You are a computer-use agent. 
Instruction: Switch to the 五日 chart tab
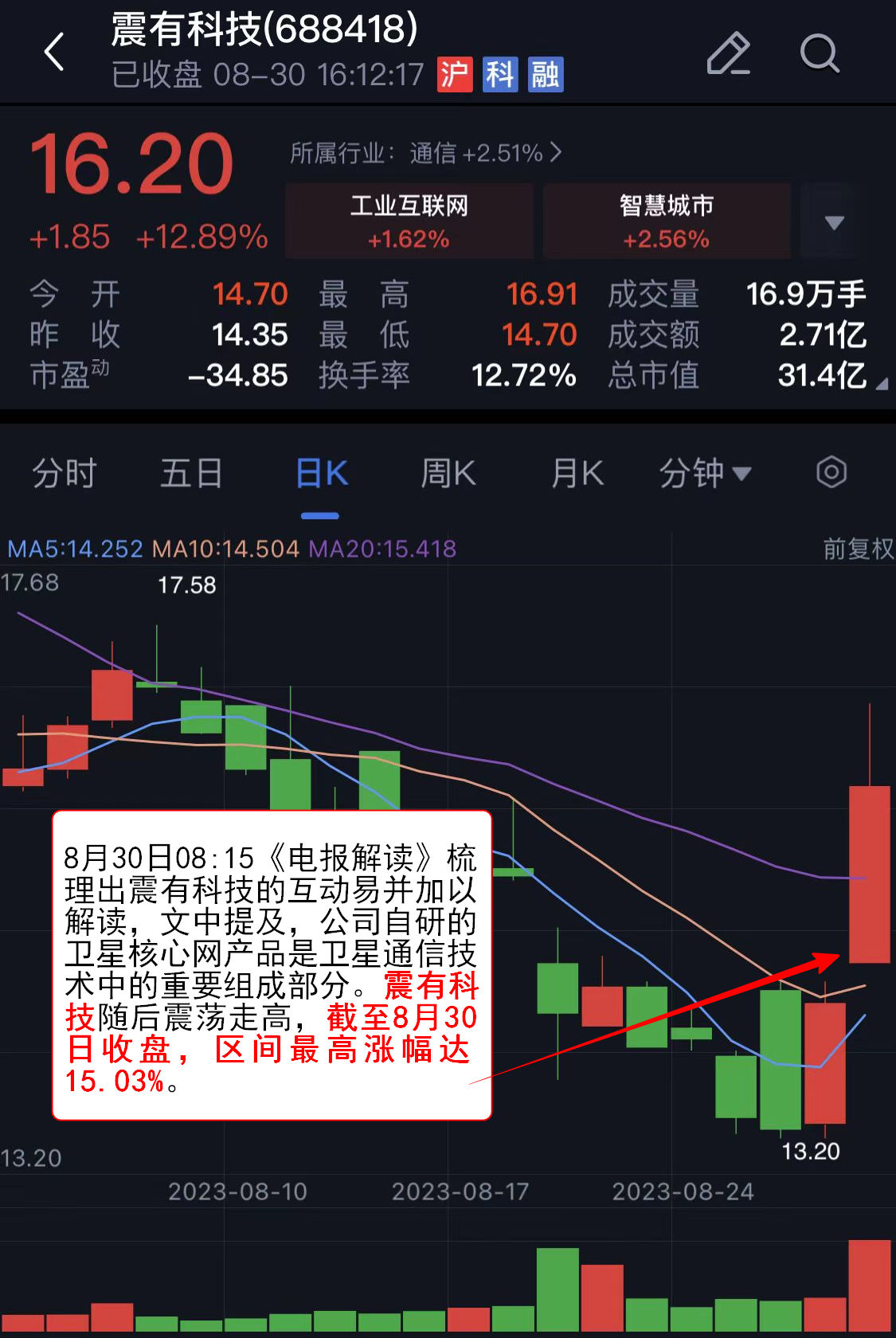191,473
